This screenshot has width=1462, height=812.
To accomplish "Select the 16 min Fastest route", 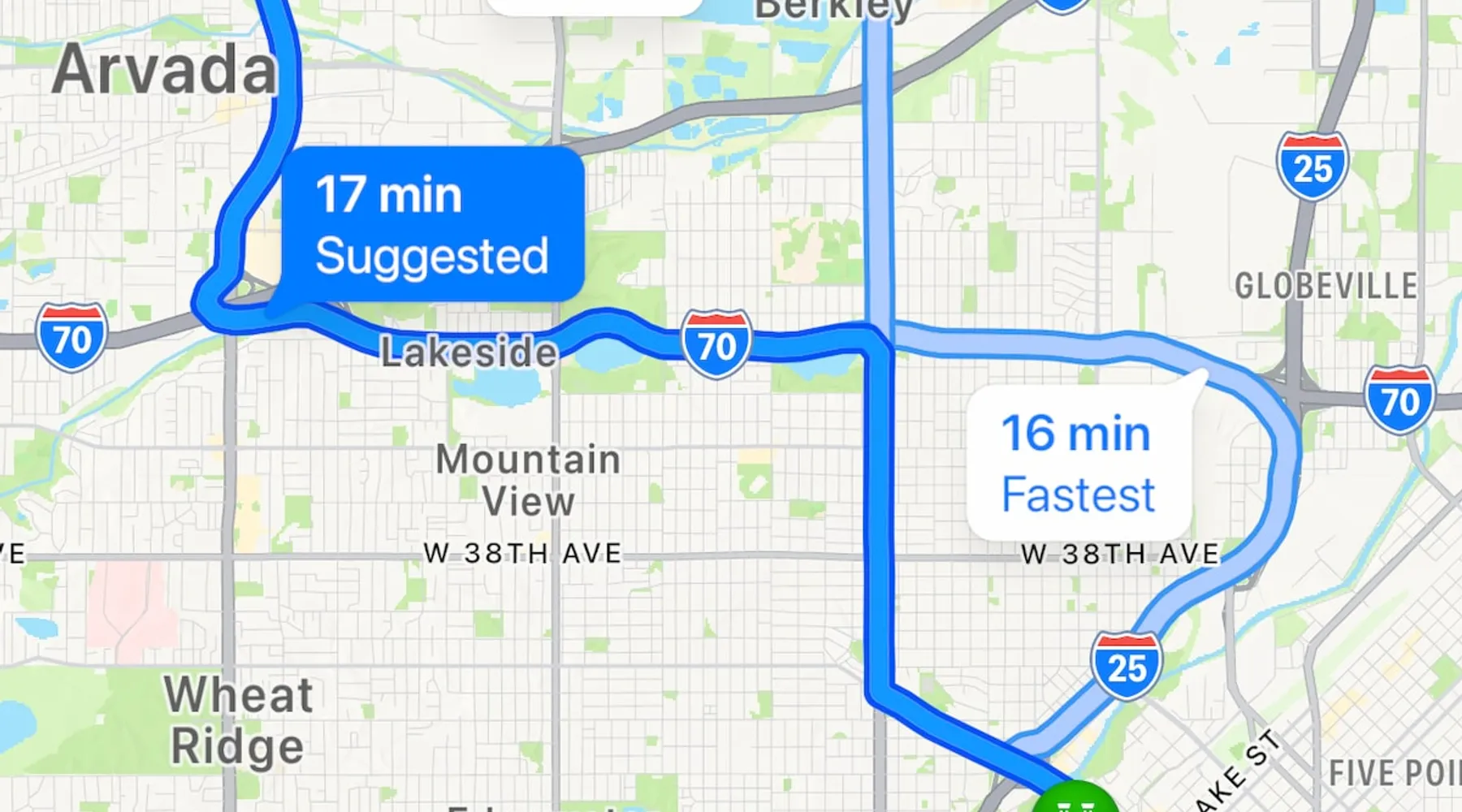I will (1079, 464).
